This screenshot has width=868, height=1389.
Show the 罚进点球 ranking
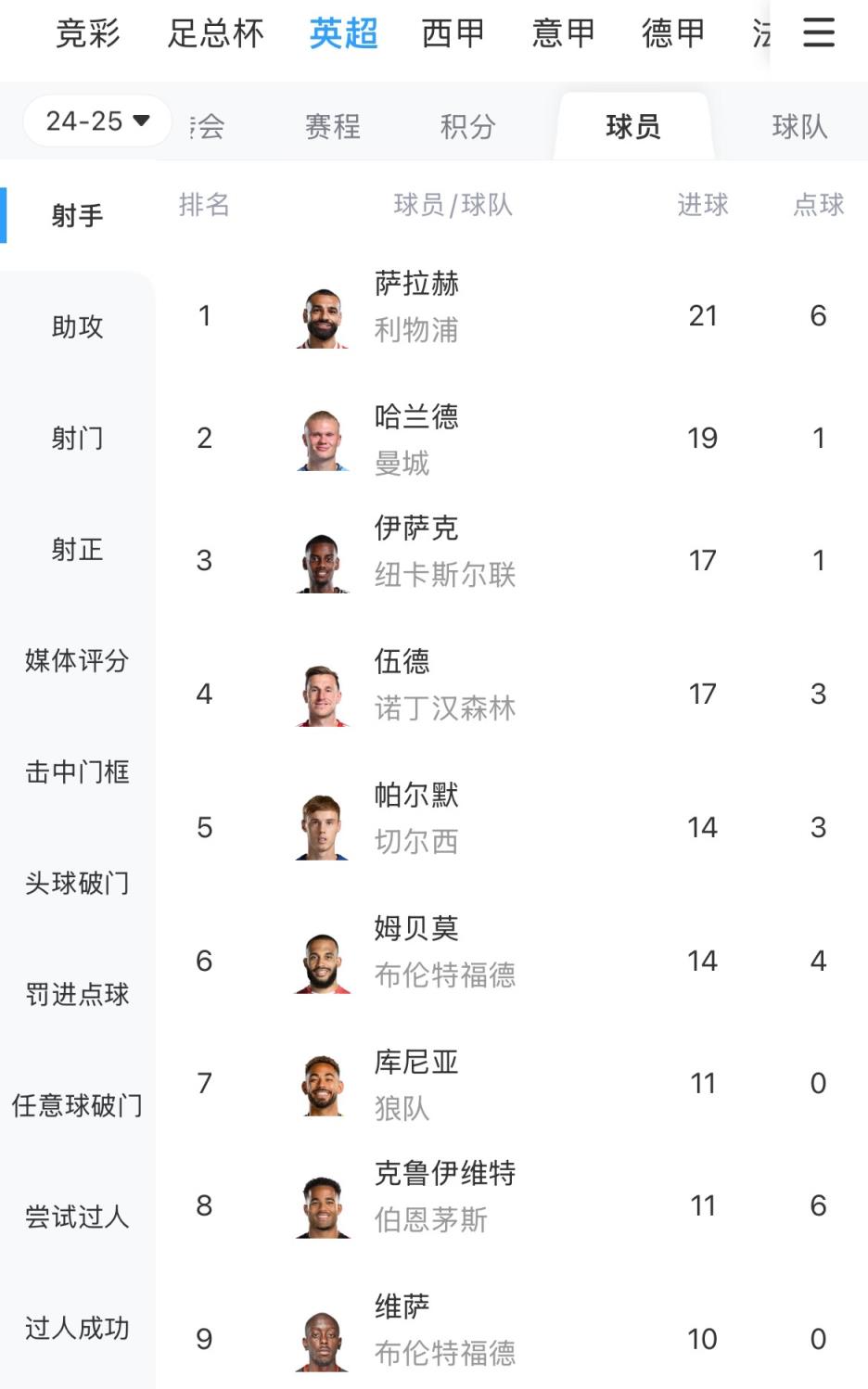77,994
